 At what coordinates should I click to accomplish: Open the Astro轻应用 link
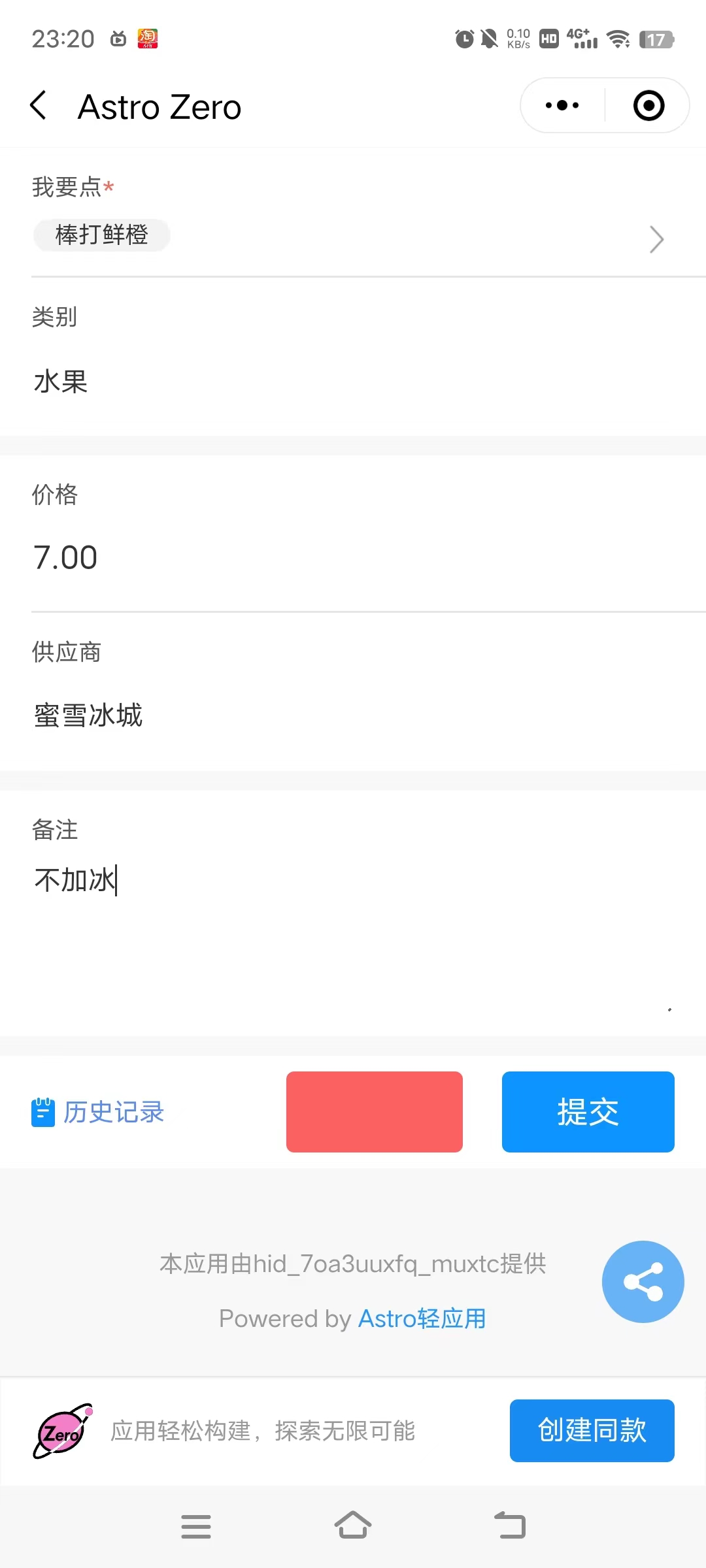pos(422,1318)
